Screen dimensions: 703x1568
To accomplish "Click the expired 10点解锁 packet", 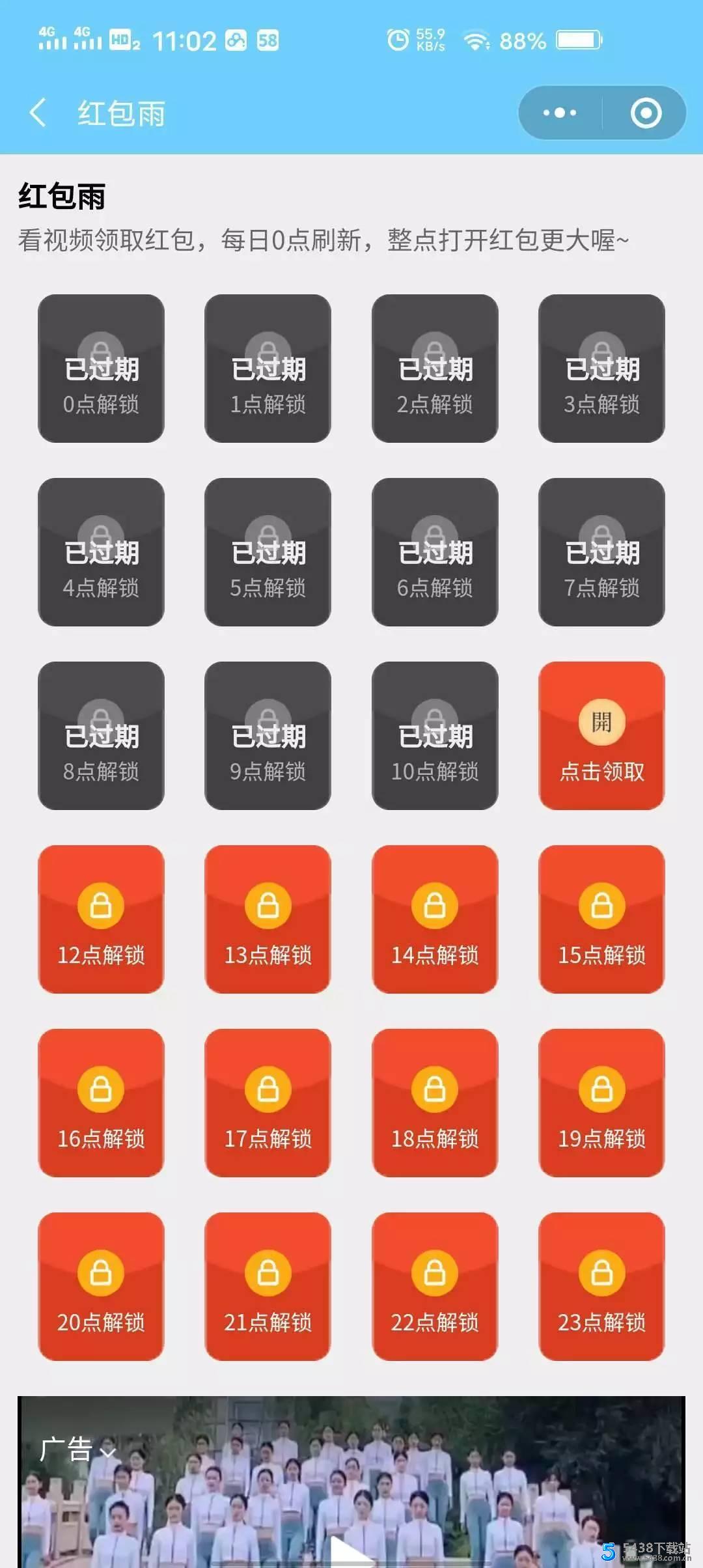I will 434,736.
